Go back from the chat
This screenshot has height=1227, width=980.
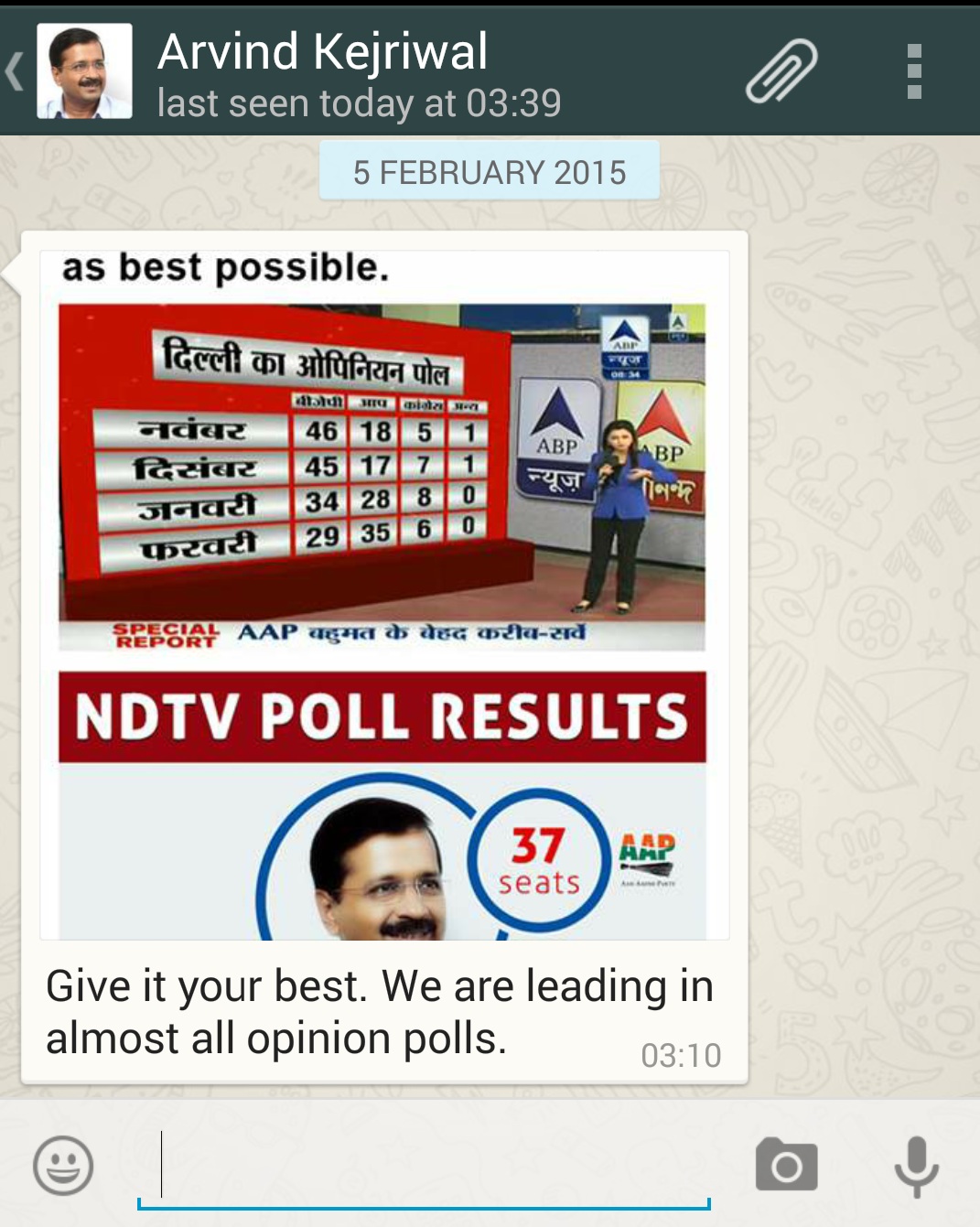click(15, 71)
